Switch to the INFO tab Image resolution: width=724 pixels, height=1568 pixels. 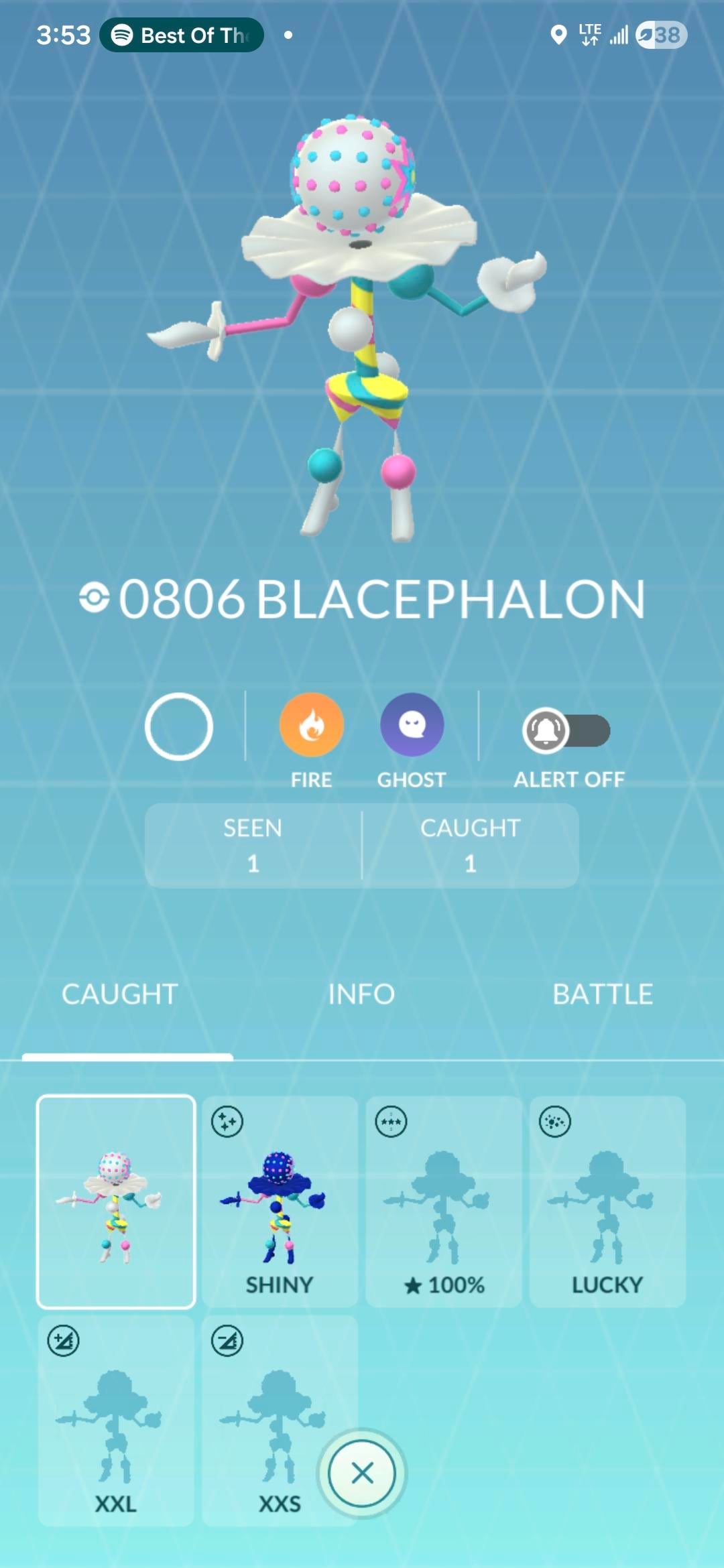click(361, 994)
